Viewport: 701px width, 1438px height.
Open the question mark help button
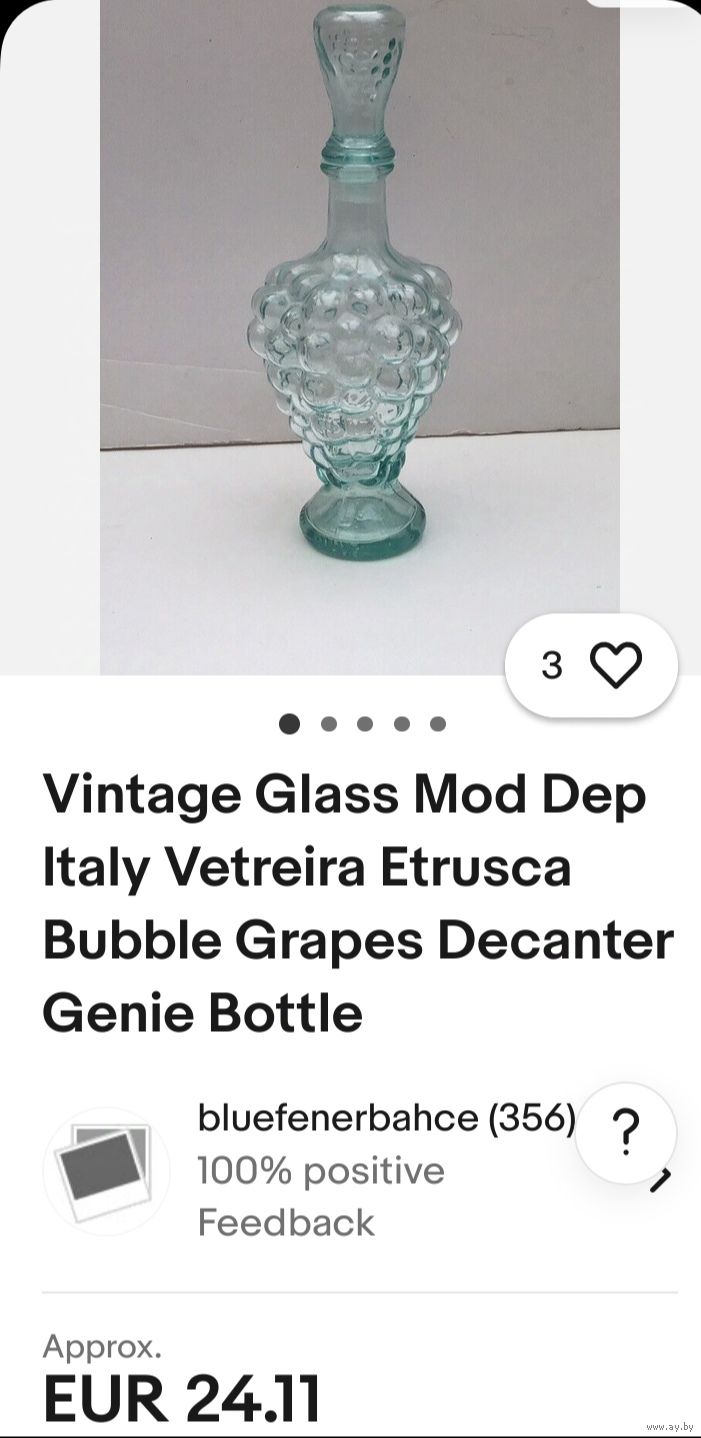tap(626, 1134)
